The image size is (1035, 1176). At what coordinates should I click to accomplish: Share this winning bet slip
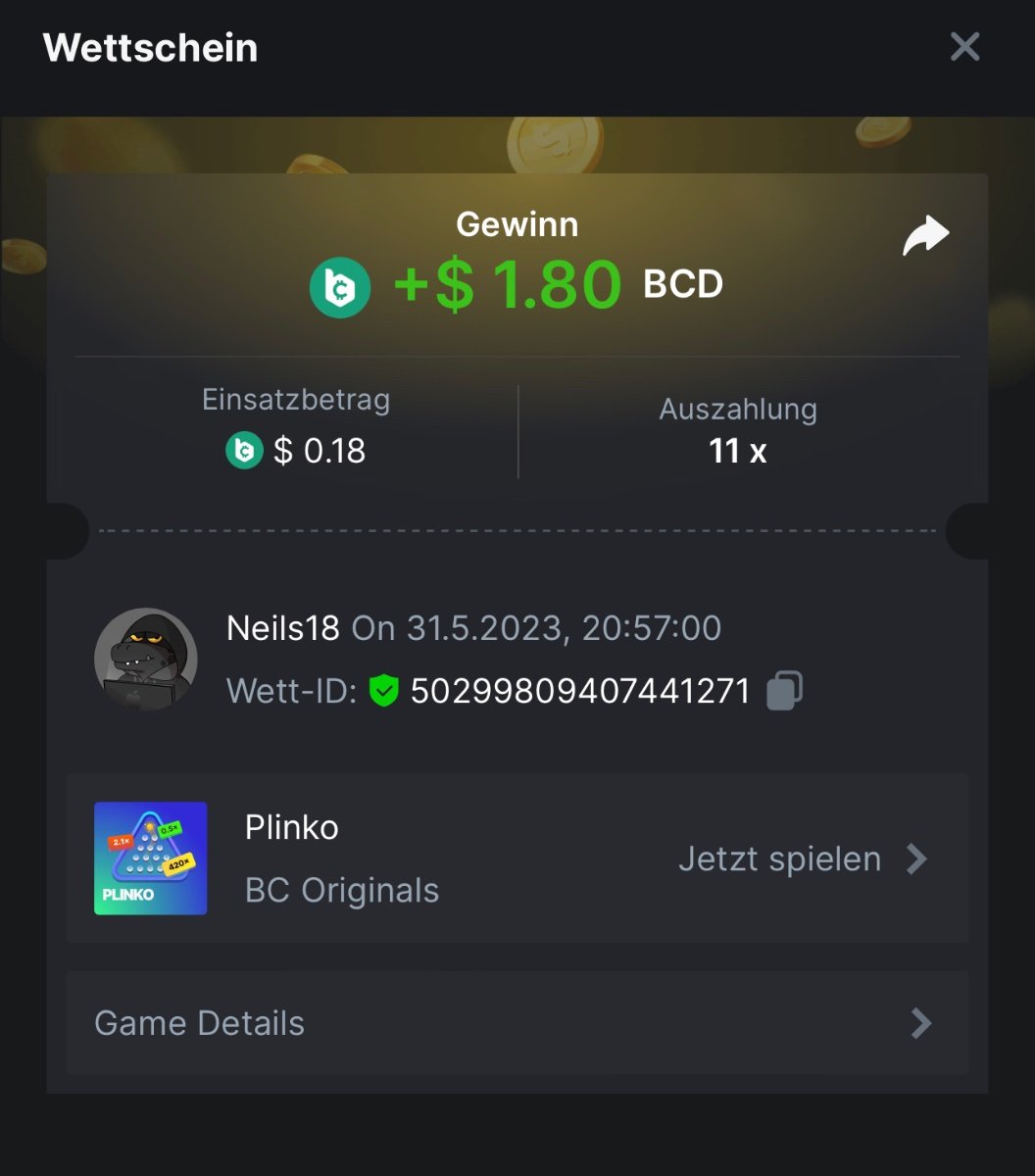pyautogui.click(x=925, y=236)
